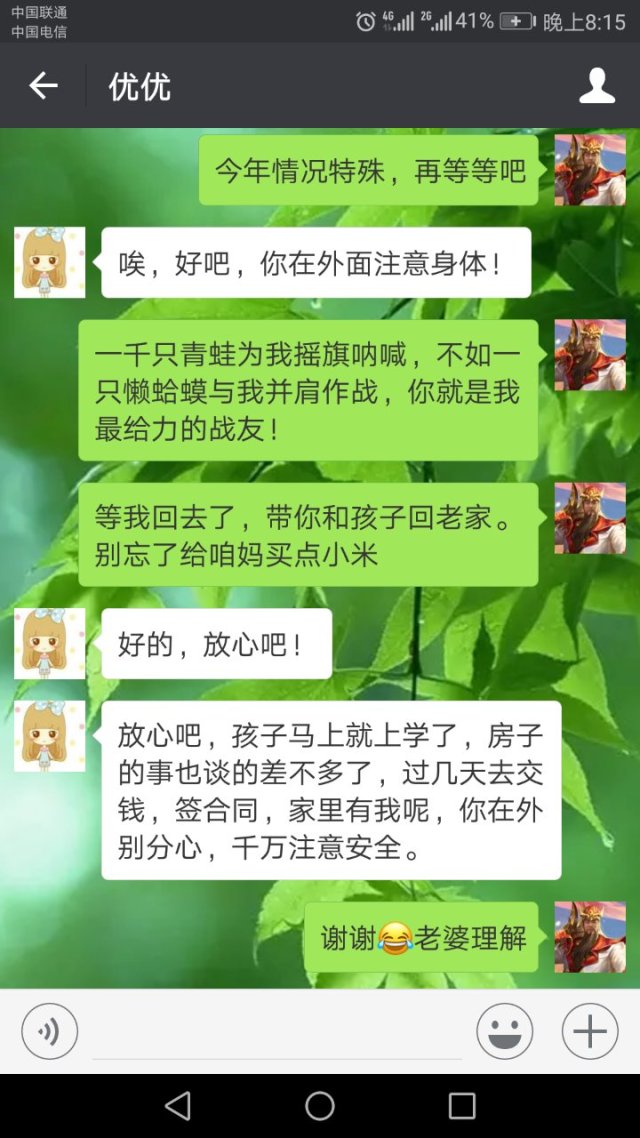Image resolution: width=640 pixels, height=1138 pixels.
Task: Switch to voice message input
Action: [x=49, y=1031]
